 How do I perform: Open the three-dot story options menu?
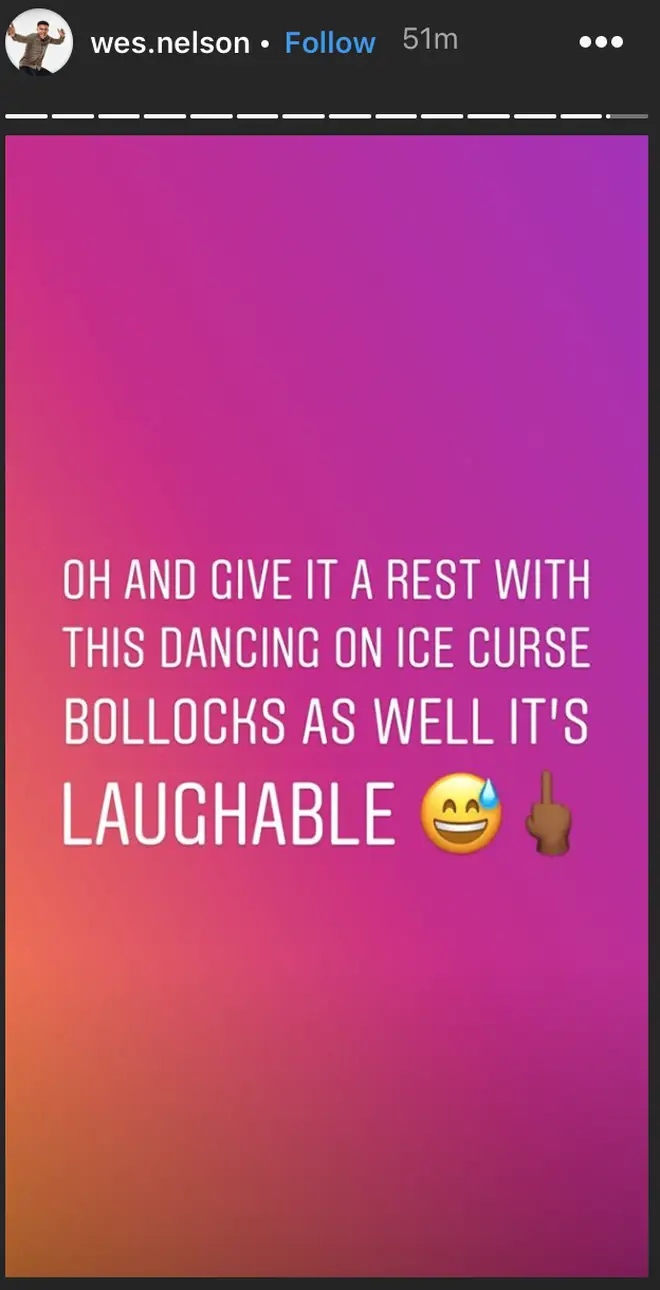(601, 43)
